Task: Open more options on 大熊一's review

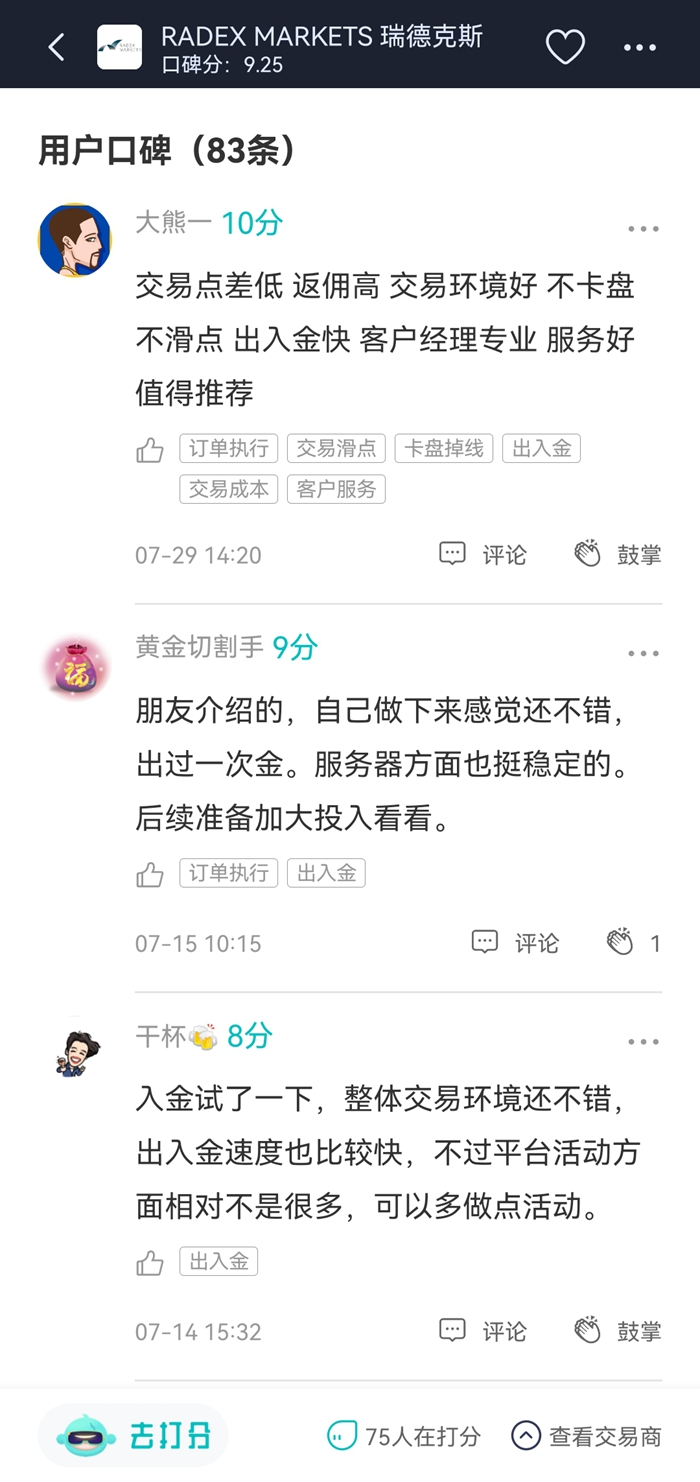Action: (x=643, y=229)
